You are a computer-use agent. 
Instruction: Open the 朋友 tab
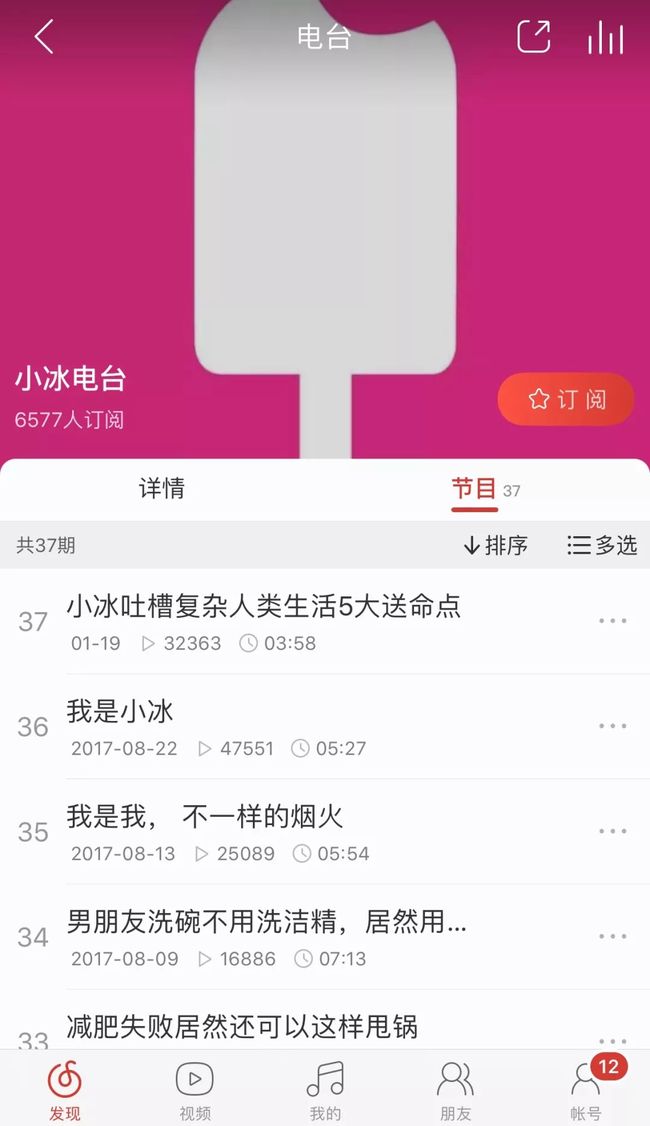pyautogui.click(x=455, y=1089)
